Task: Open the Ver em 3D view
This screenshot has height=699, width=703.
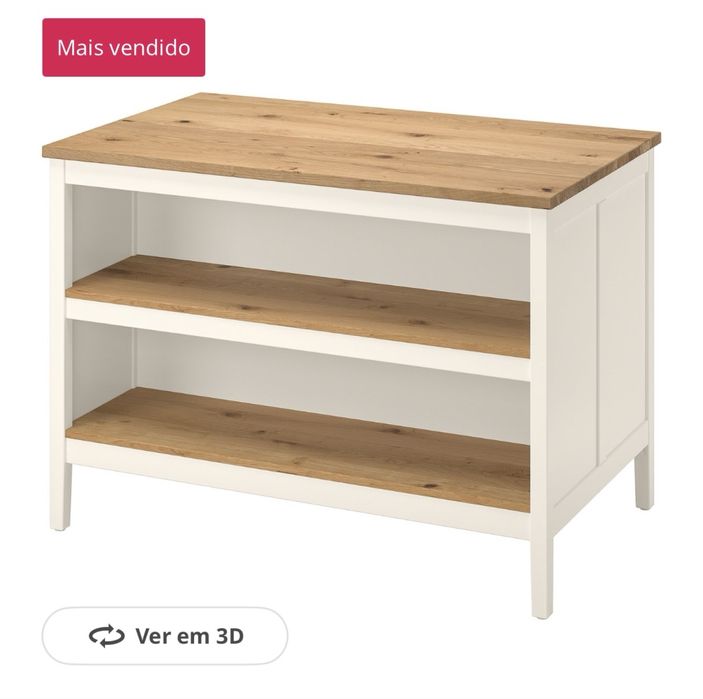Action: click(x=164, y=635)
